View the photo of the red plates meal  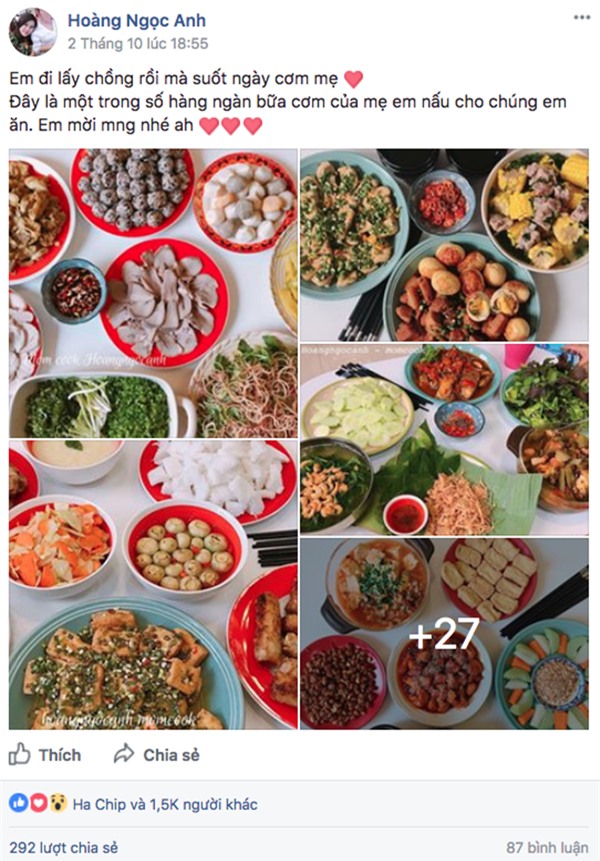click(153, 293)
